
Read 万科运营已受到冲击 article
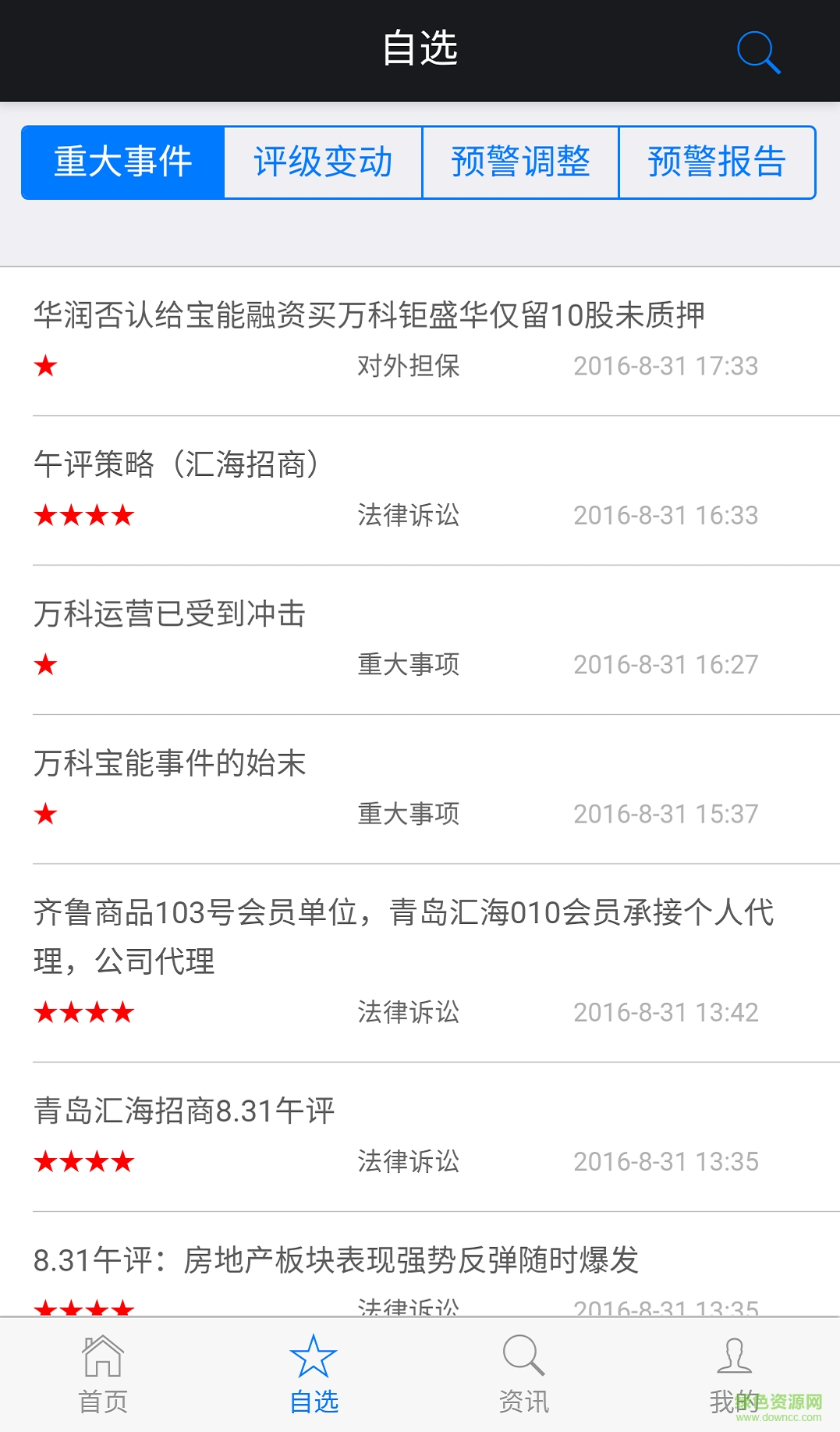(170, 614)
